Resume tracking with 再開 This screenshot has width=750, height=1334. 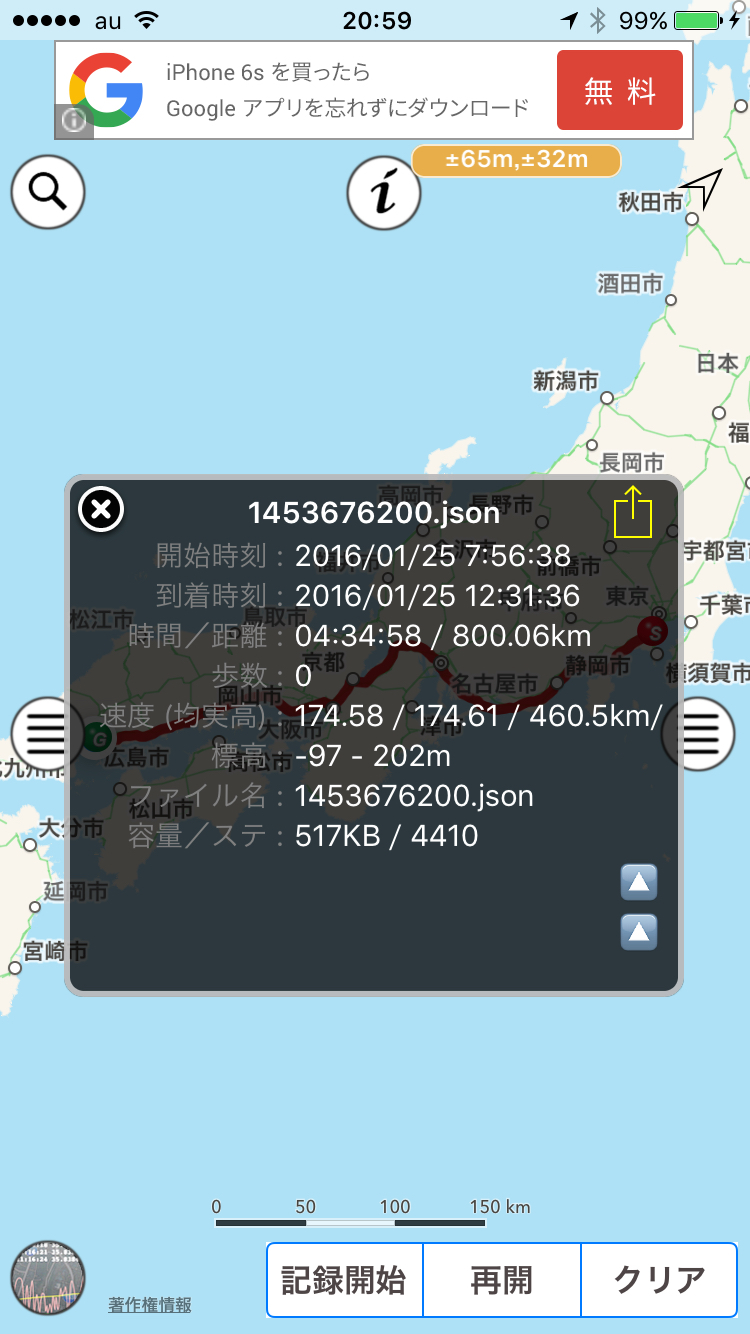point(502,1280)
